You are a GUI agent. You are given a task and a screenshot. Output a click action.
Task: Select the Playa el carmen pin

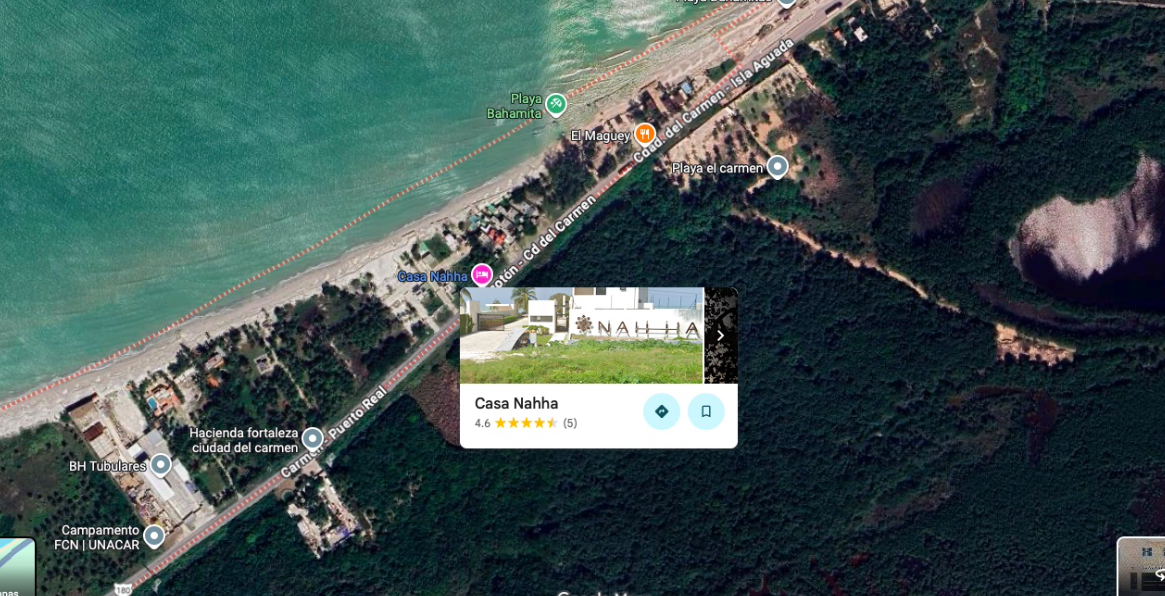coord(777,167)
